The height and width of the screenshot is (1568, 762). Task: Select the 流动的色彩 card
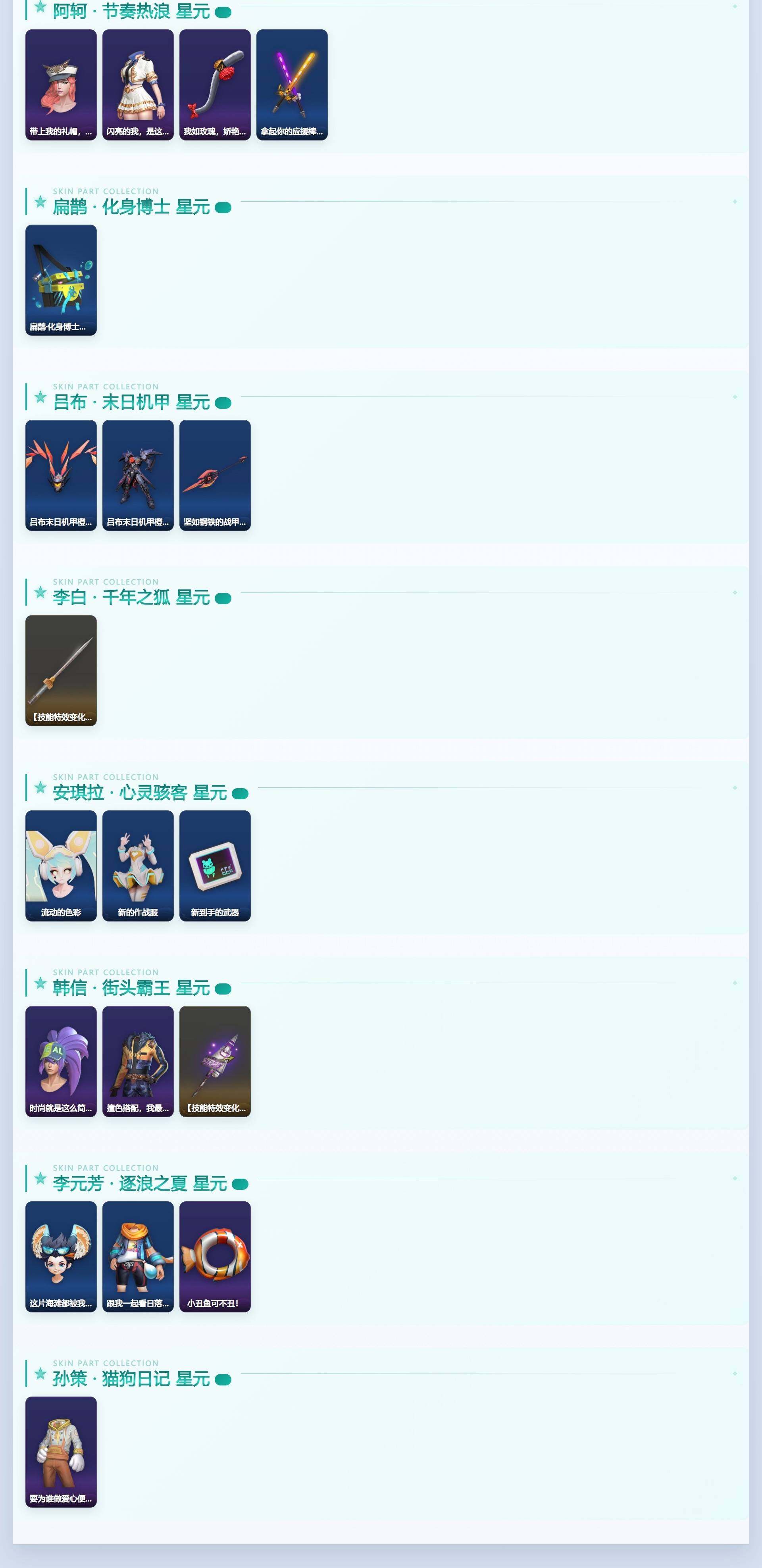click(x=61, y=866)
